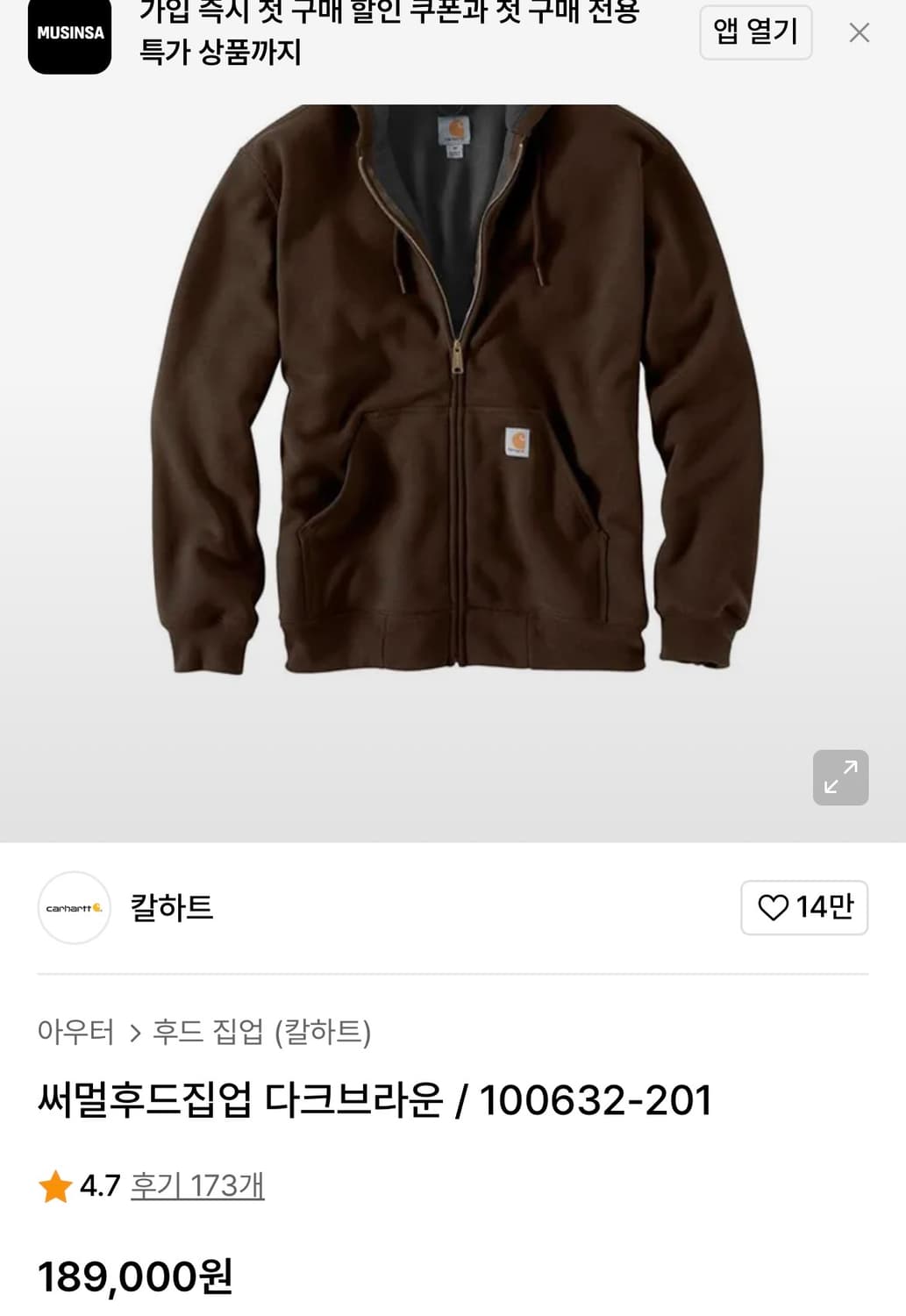The height and width of the screenshot is (1316, 906).
Task: Open the image fullscreen expand icon
Action: (840, 777)
